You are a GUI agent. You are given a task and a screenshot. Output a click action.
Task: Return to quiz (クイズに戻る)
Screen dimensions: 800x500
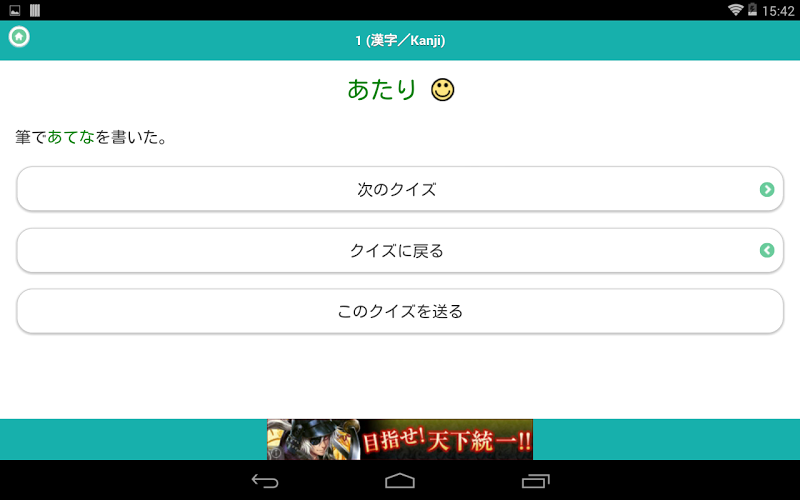[399, 251]
